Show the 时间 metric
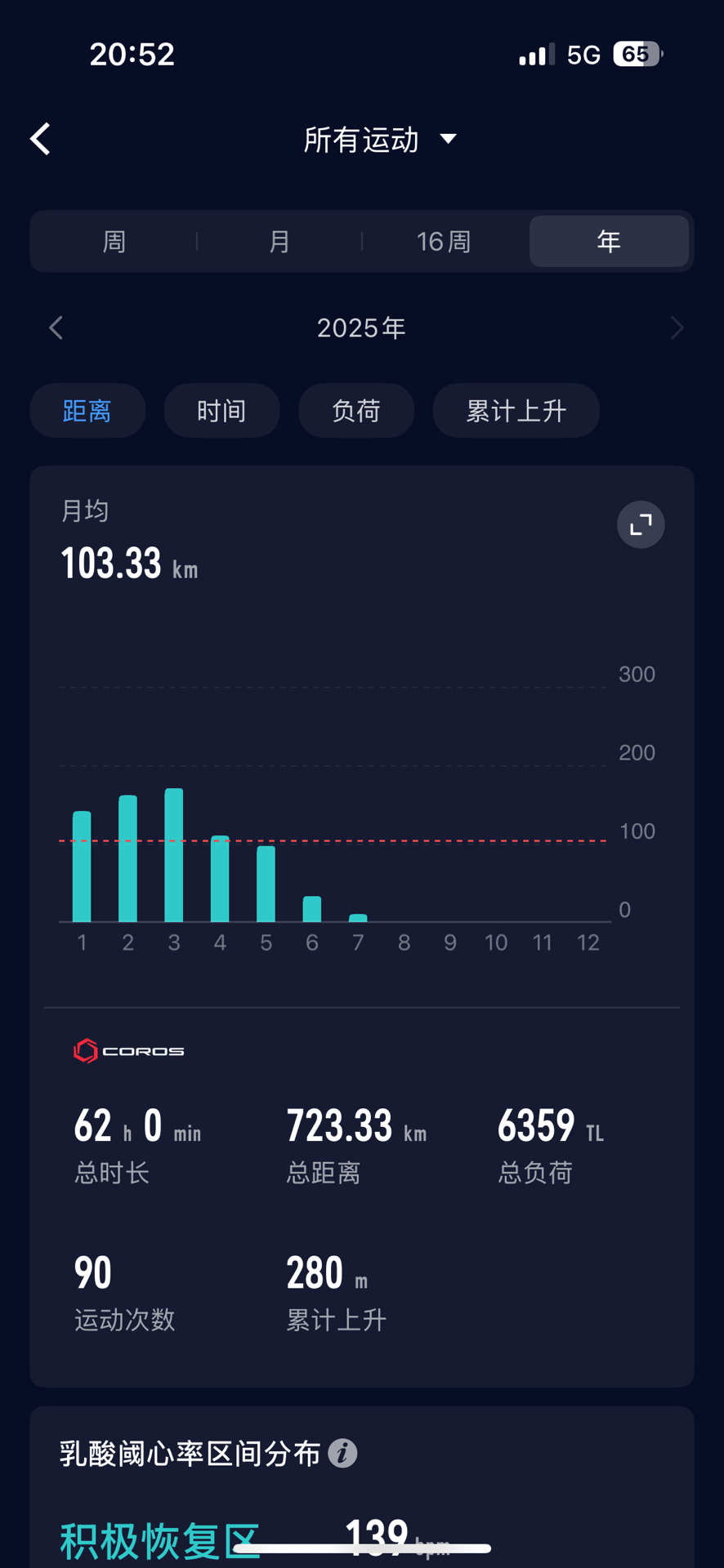The height and width of the screenshot is (1568, 724). click(221, 411)
